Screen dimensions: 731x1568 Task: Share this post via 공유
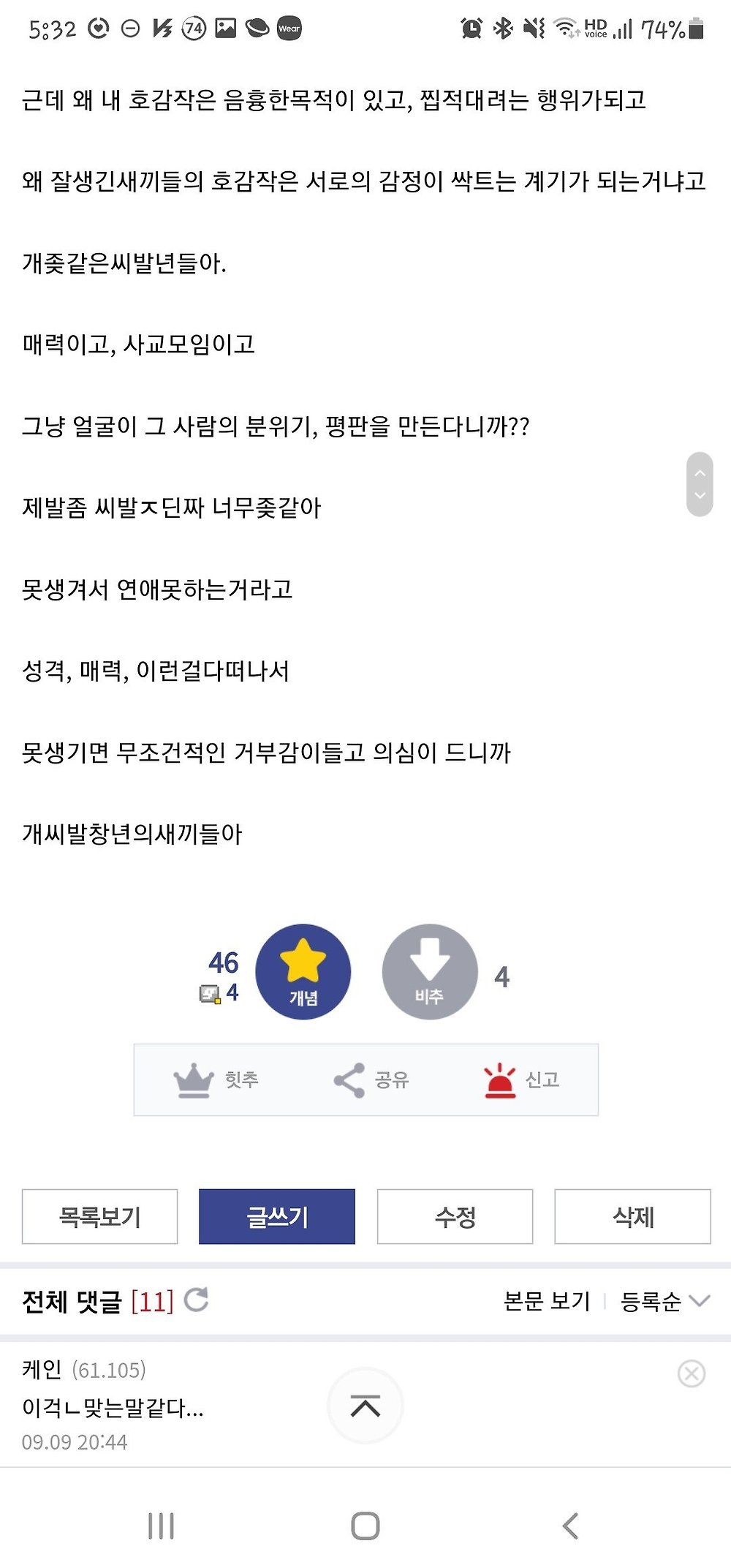371,1079
